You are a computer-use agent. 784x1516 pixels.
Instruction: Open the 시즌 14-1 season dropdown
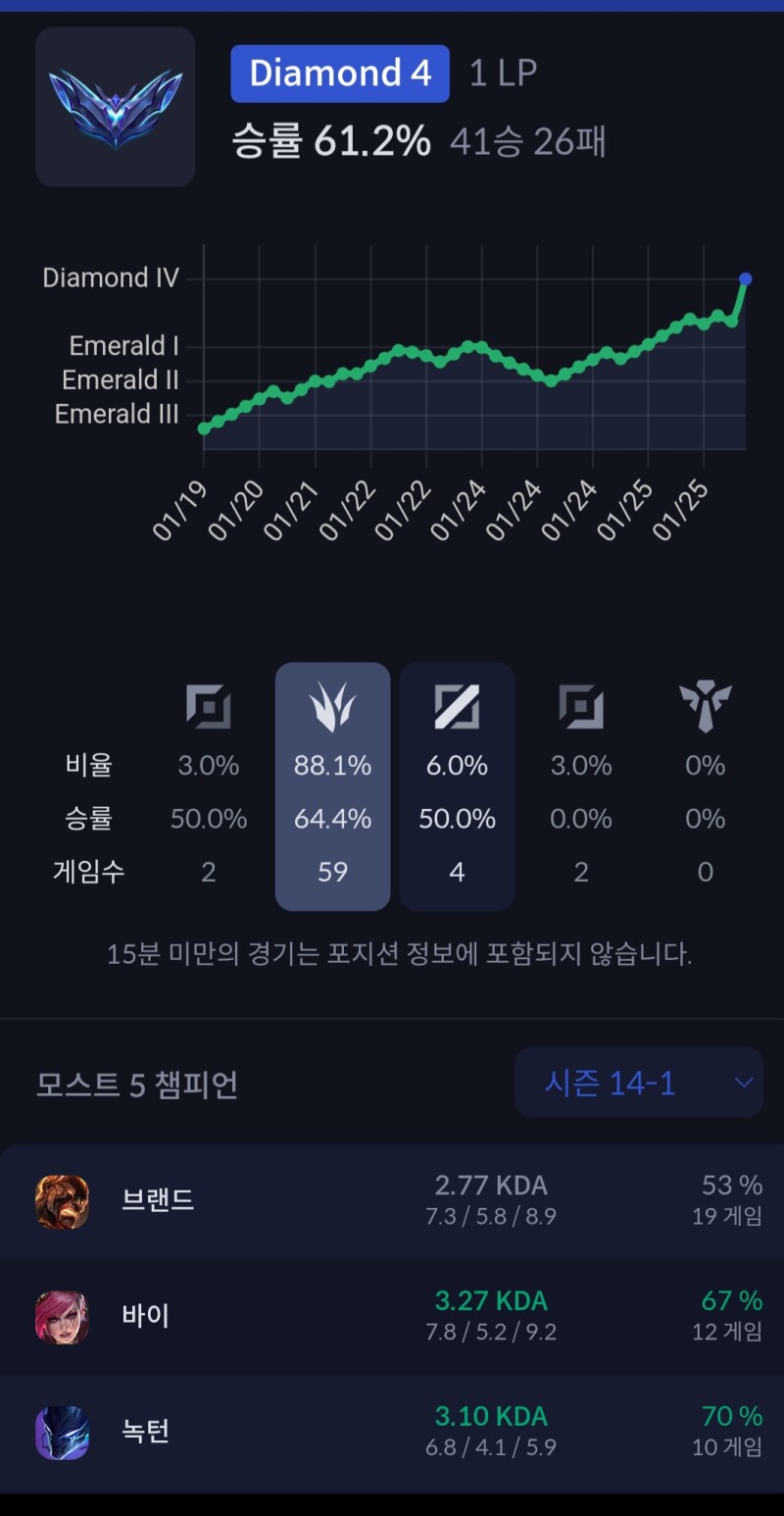pos(638,1083)
